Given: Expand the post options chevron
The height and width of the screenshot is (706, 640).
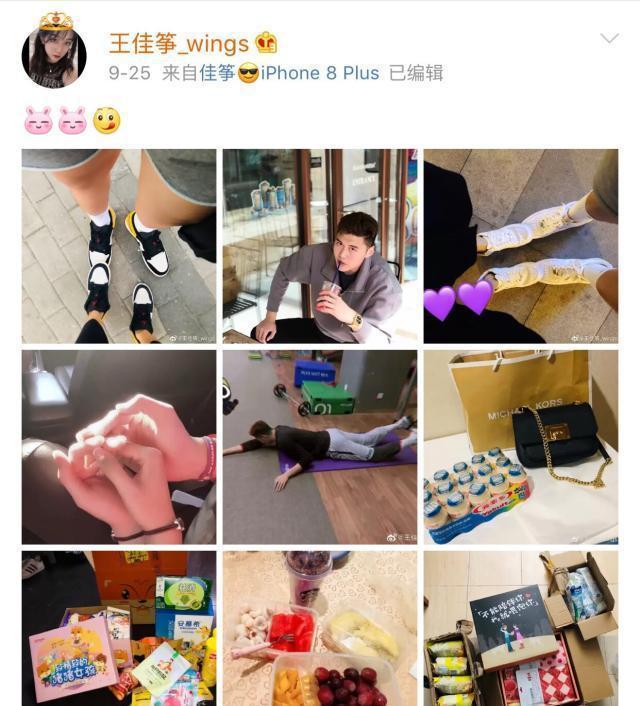Looking at the screenshot, I should tap(608, 39).
